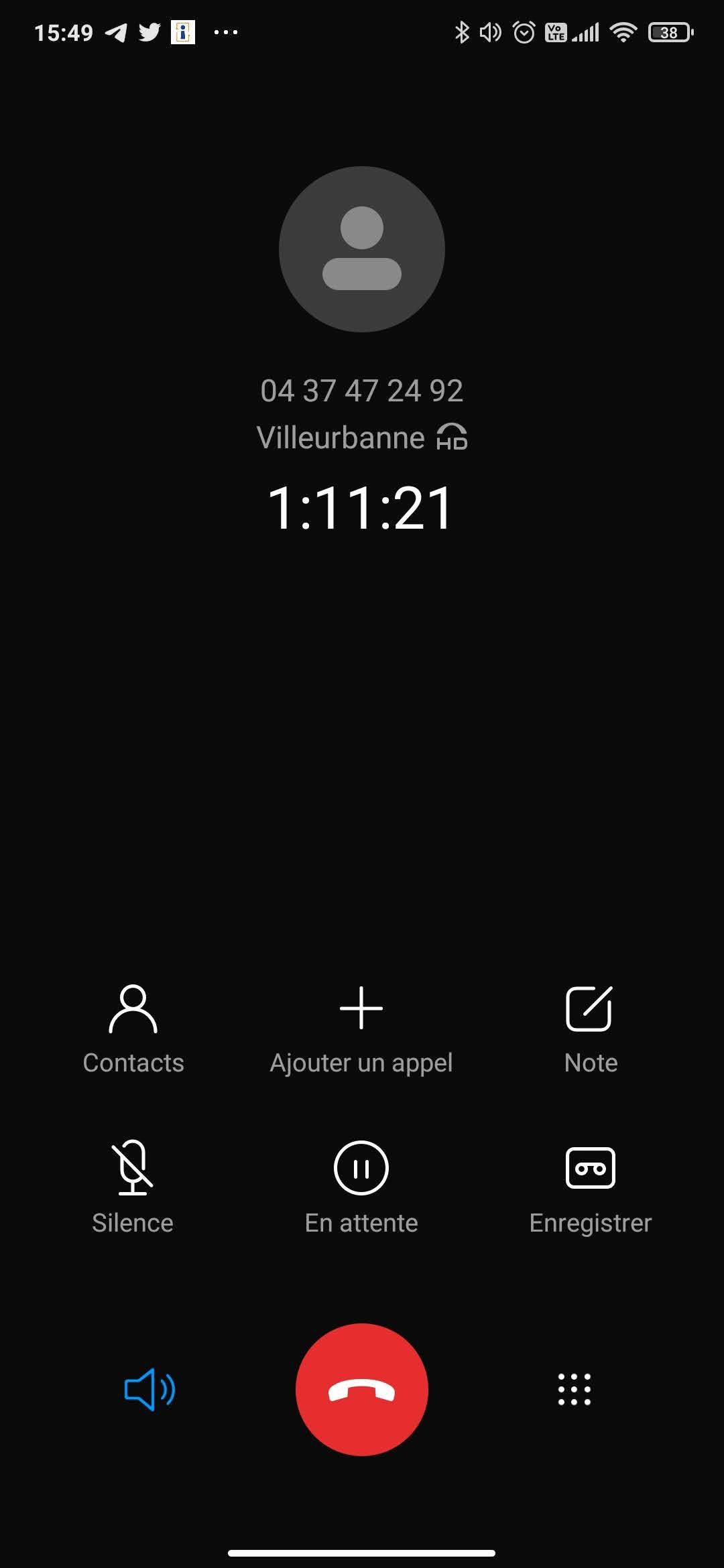Tap Ajouter un appel
This screenshot has width=724, height=1568.
tap(361, 1029)
